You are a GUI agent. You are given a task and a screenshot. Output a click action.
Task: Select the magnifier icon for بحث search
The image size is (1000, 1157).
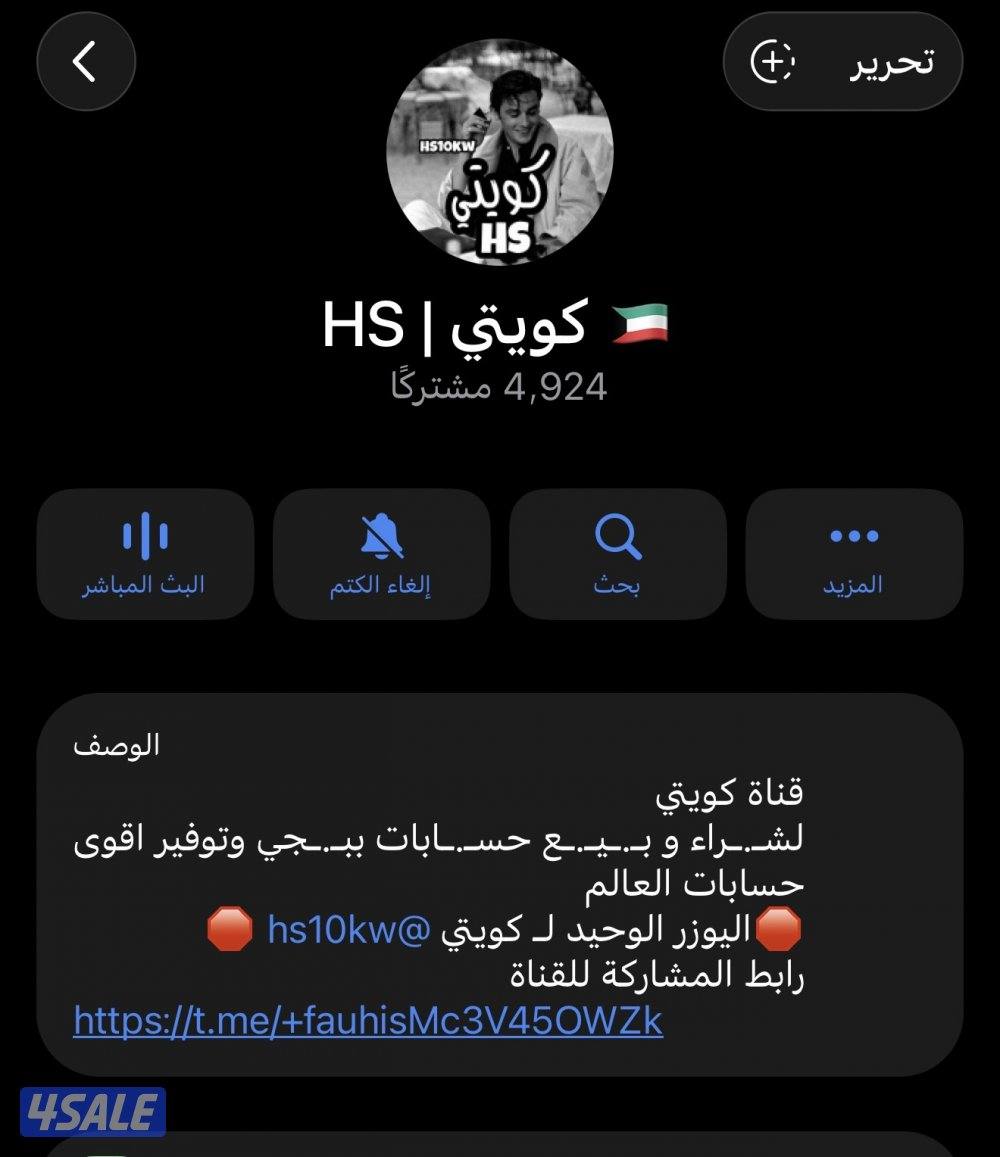point(618,538)
